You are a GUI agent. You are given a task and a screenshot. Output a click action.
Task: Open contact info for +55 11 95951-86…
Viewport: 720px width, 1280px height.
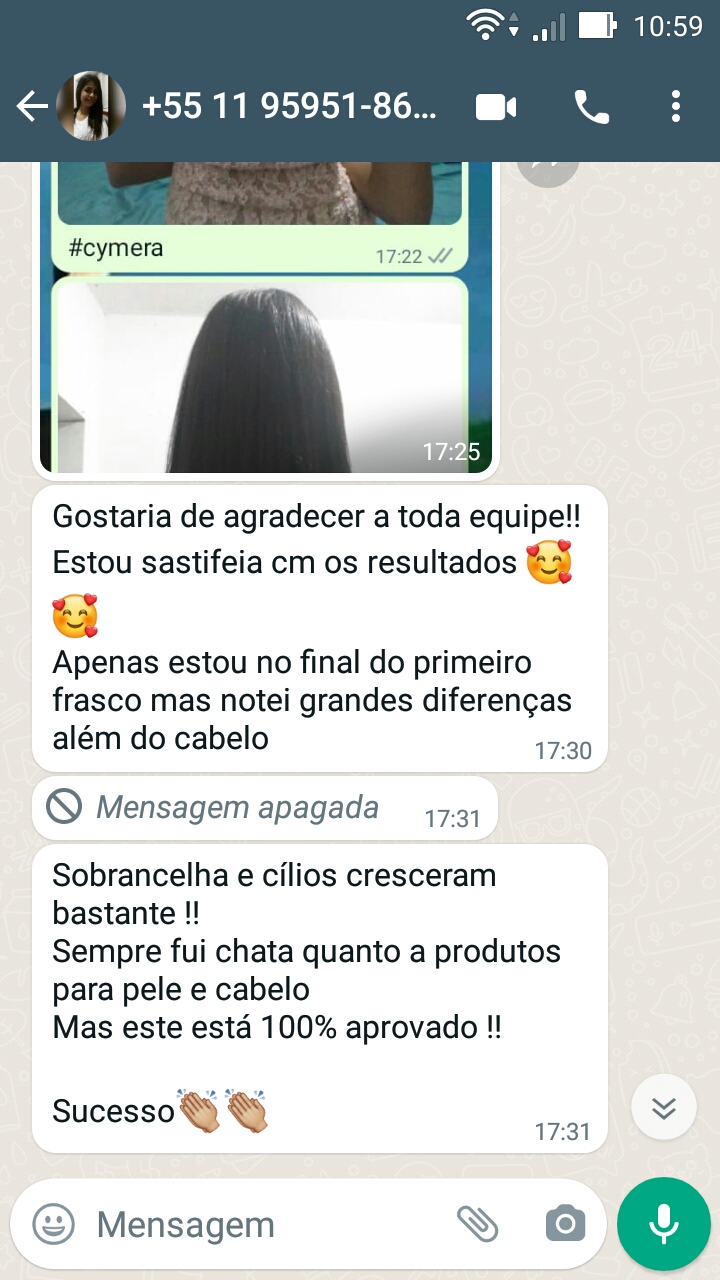click(x=290, y=107)
